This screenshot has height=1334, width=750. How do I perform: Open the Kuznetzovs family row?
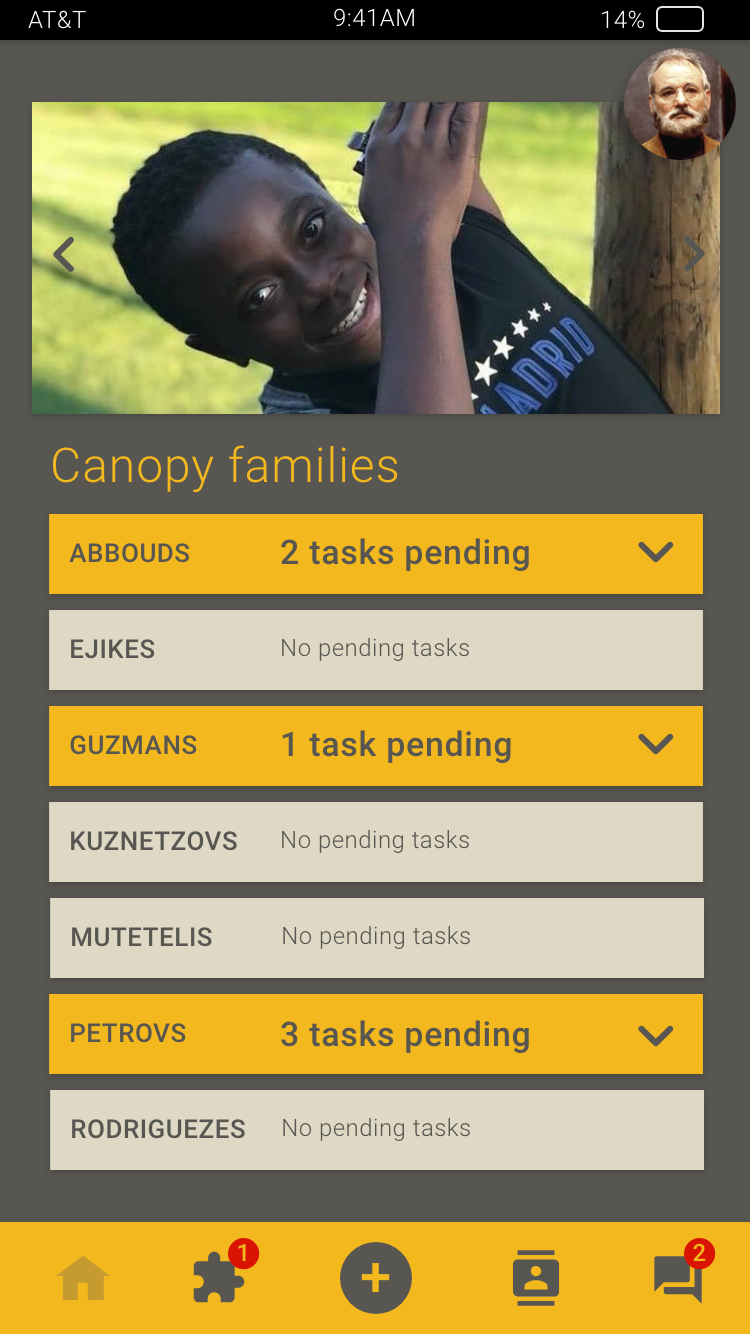click(376, 841)
